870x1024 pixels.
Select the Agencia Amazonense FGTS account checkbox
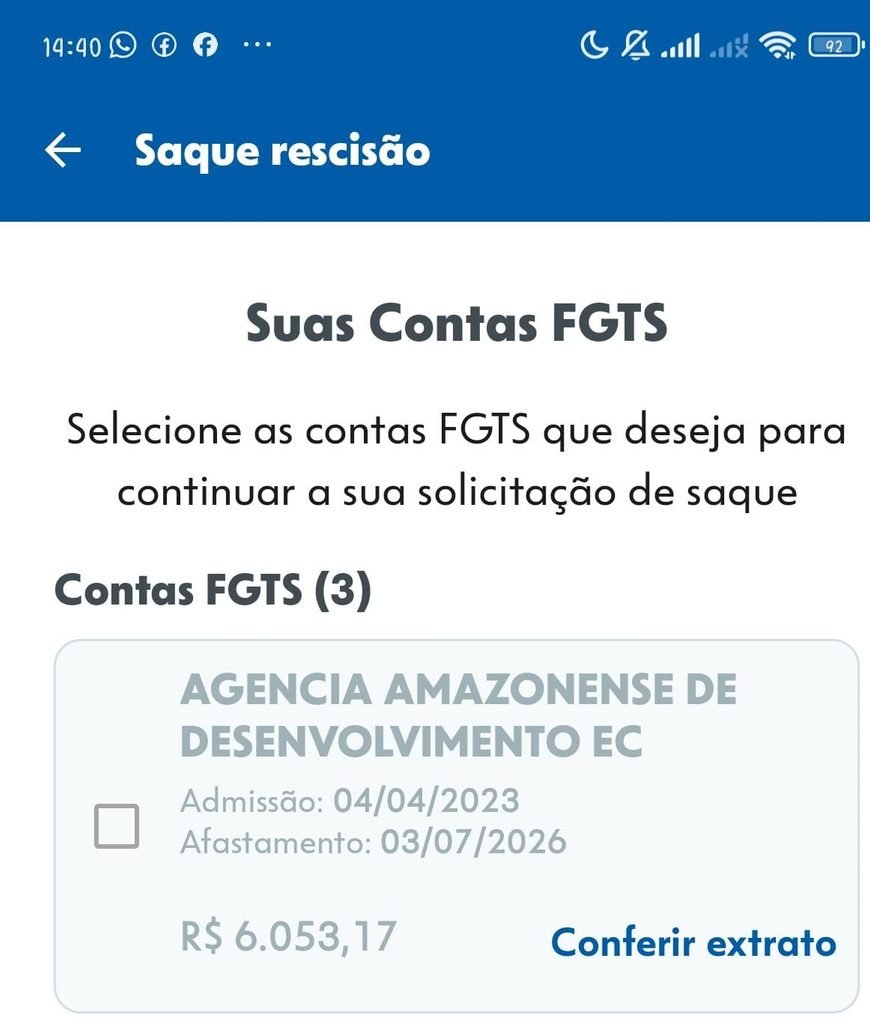(x=116, y=826)
